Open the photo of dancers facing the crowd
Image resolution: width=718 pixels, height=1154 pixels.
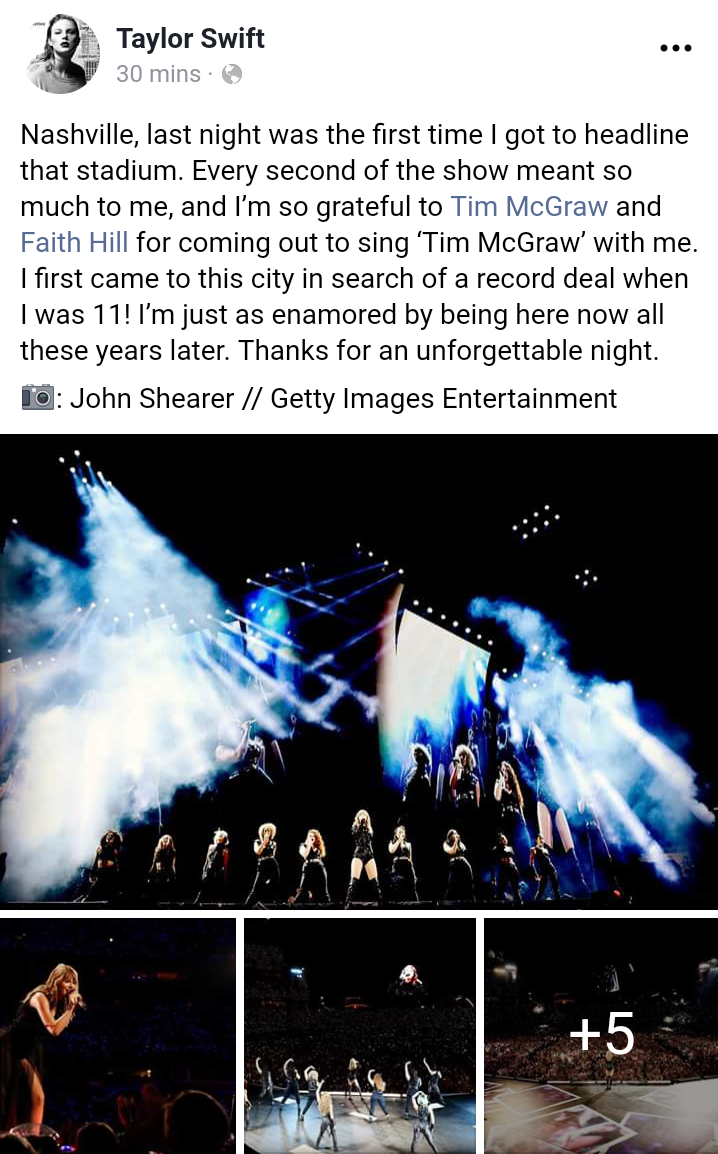pyautogui.click(x=360, y=1036)
